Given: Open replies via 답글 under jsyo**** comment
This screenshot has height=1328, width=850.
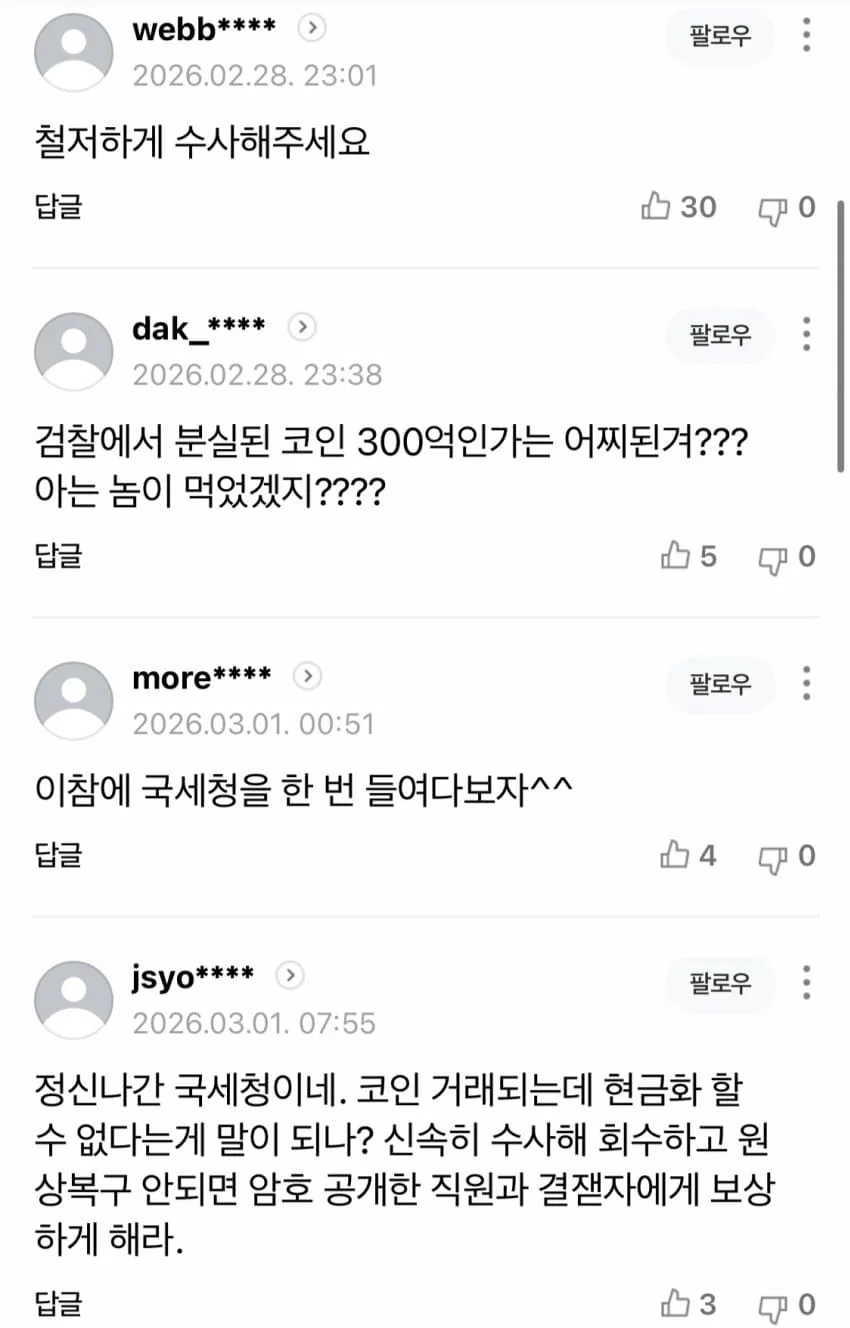Looking at the screenshot, I should click(x=57, y=1303).
